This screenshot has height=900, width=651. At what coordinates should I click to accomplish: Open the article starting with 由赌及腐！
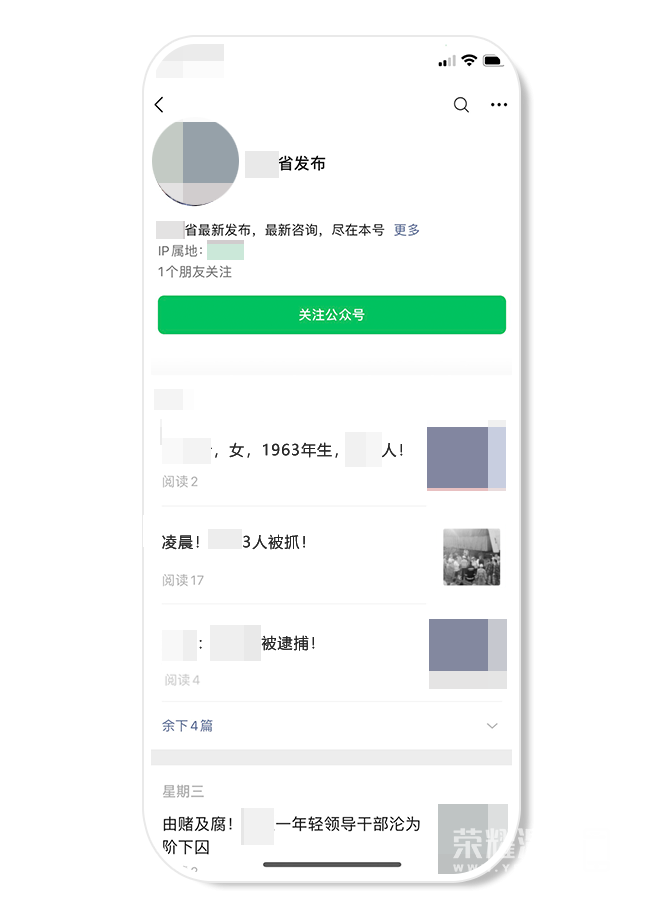291,836
